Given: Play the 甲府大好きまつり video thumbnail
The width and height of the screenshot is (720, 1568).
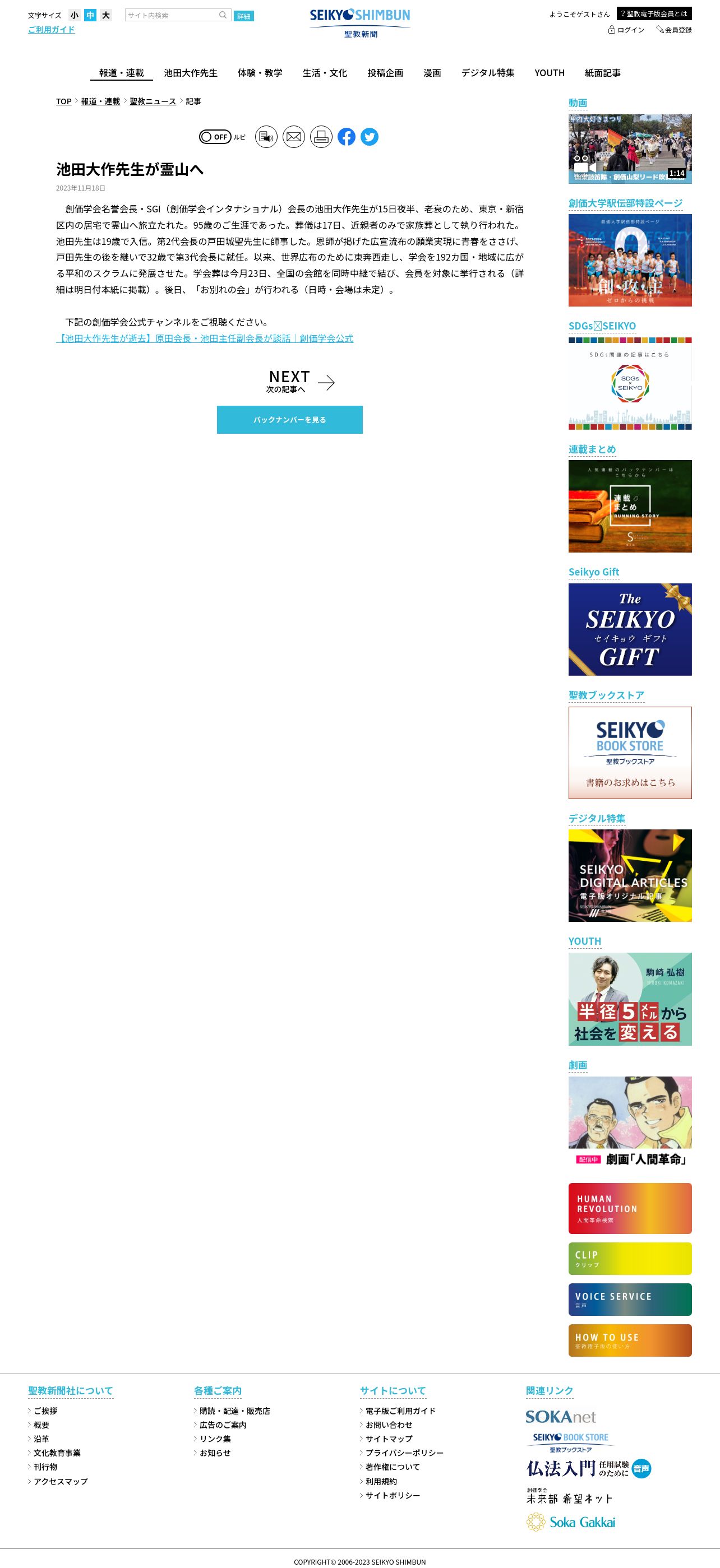Looking at the screenshot, I should (x=630, y=149).
